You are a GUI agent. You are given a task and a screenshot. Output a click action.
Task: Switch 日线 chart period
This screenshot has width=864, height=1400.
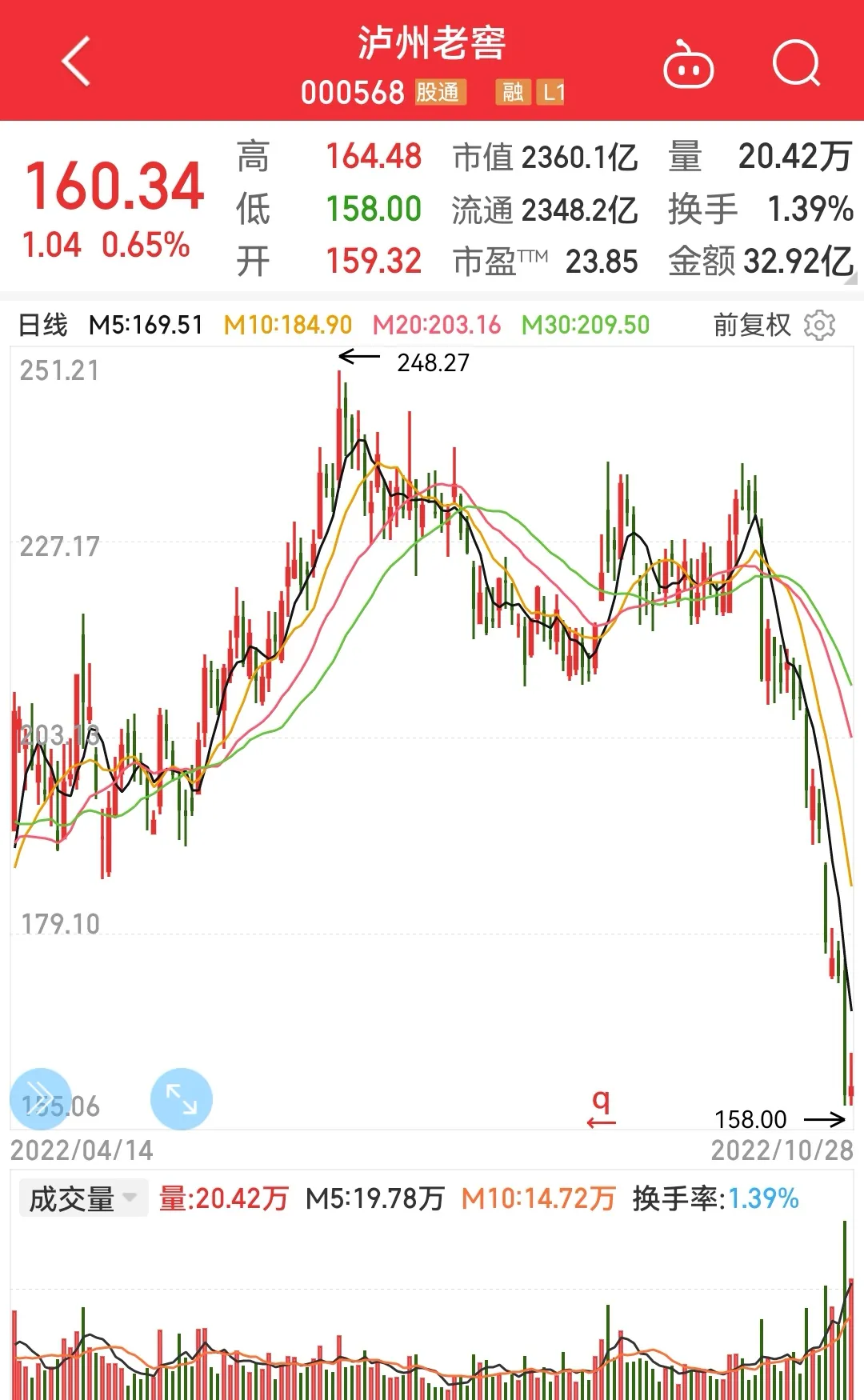[43, 325]
